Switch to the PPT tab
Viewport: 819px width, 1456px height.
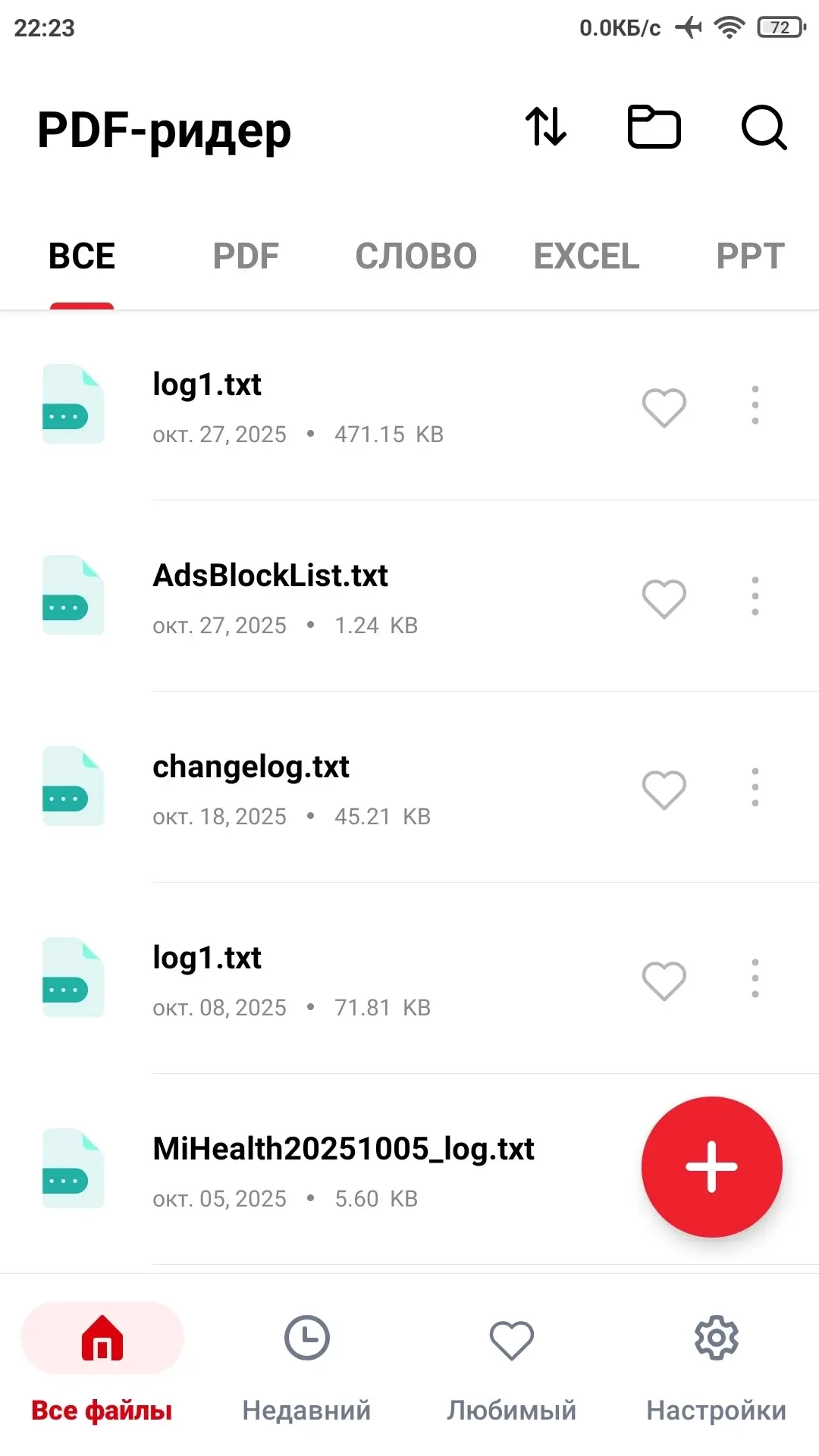(x=750, y=256)
